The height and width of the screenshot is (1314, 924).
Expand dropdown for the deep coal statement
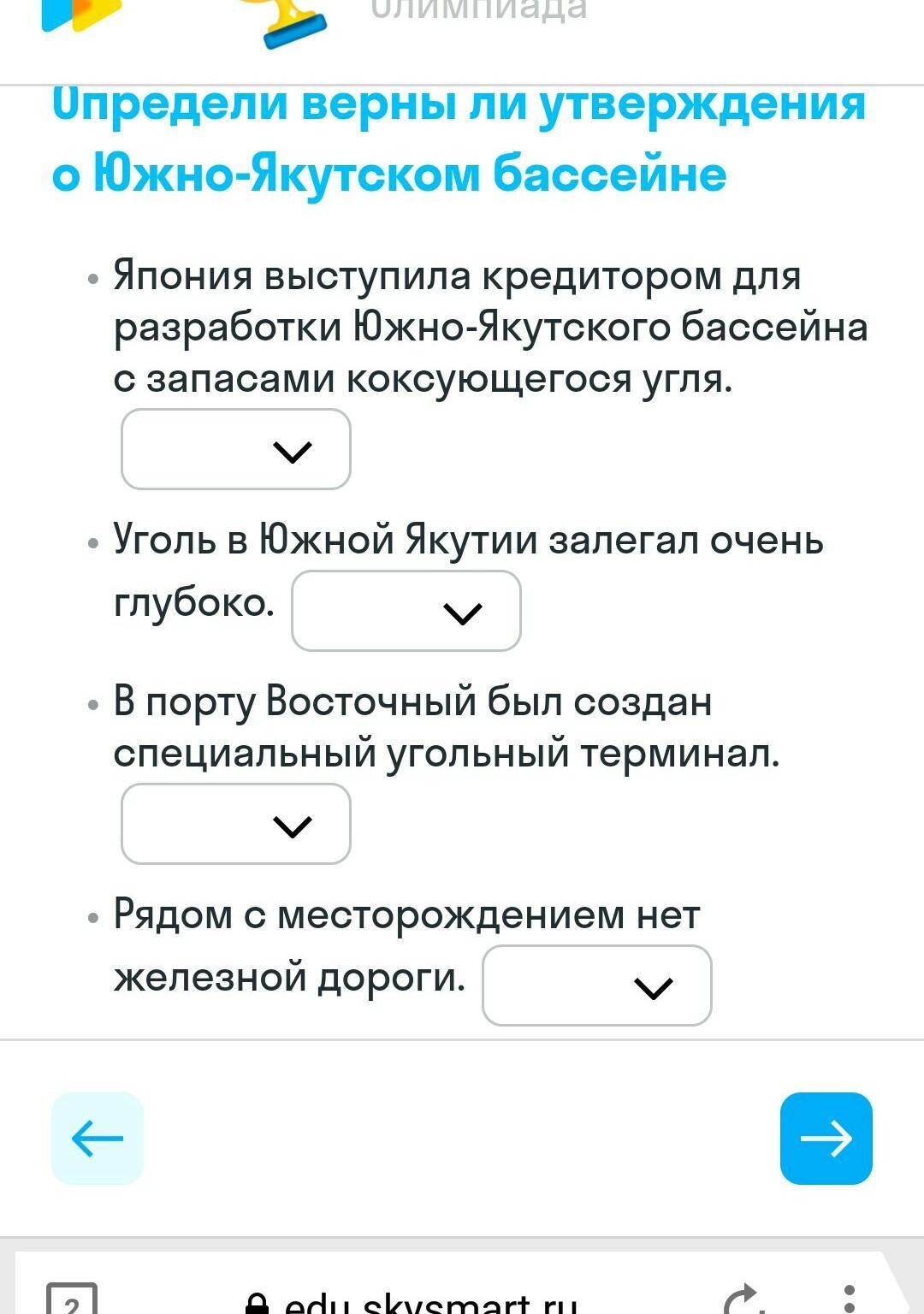coord(406,611)
